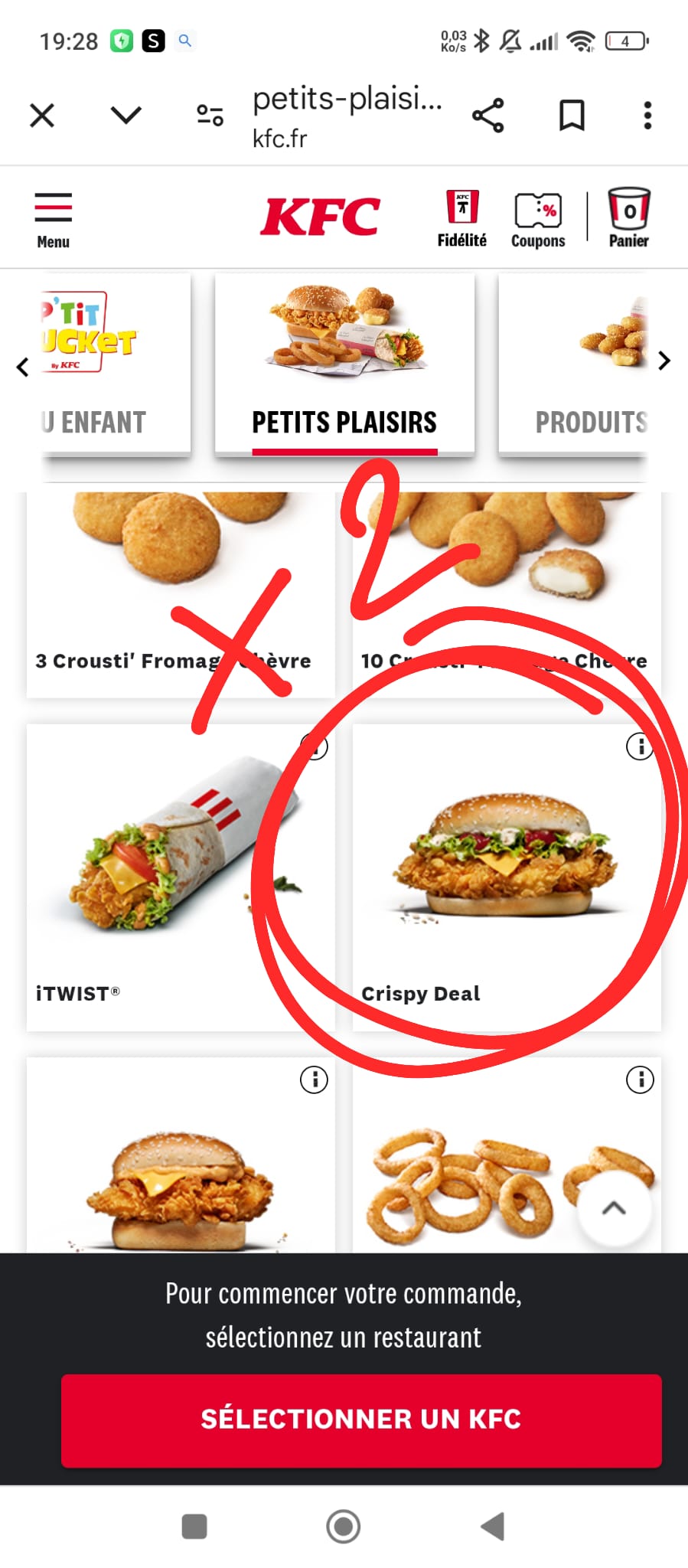Open the 3 Crousti' Fromage Chèvre item
688x1568 pixels.
(x=181, y=595)
